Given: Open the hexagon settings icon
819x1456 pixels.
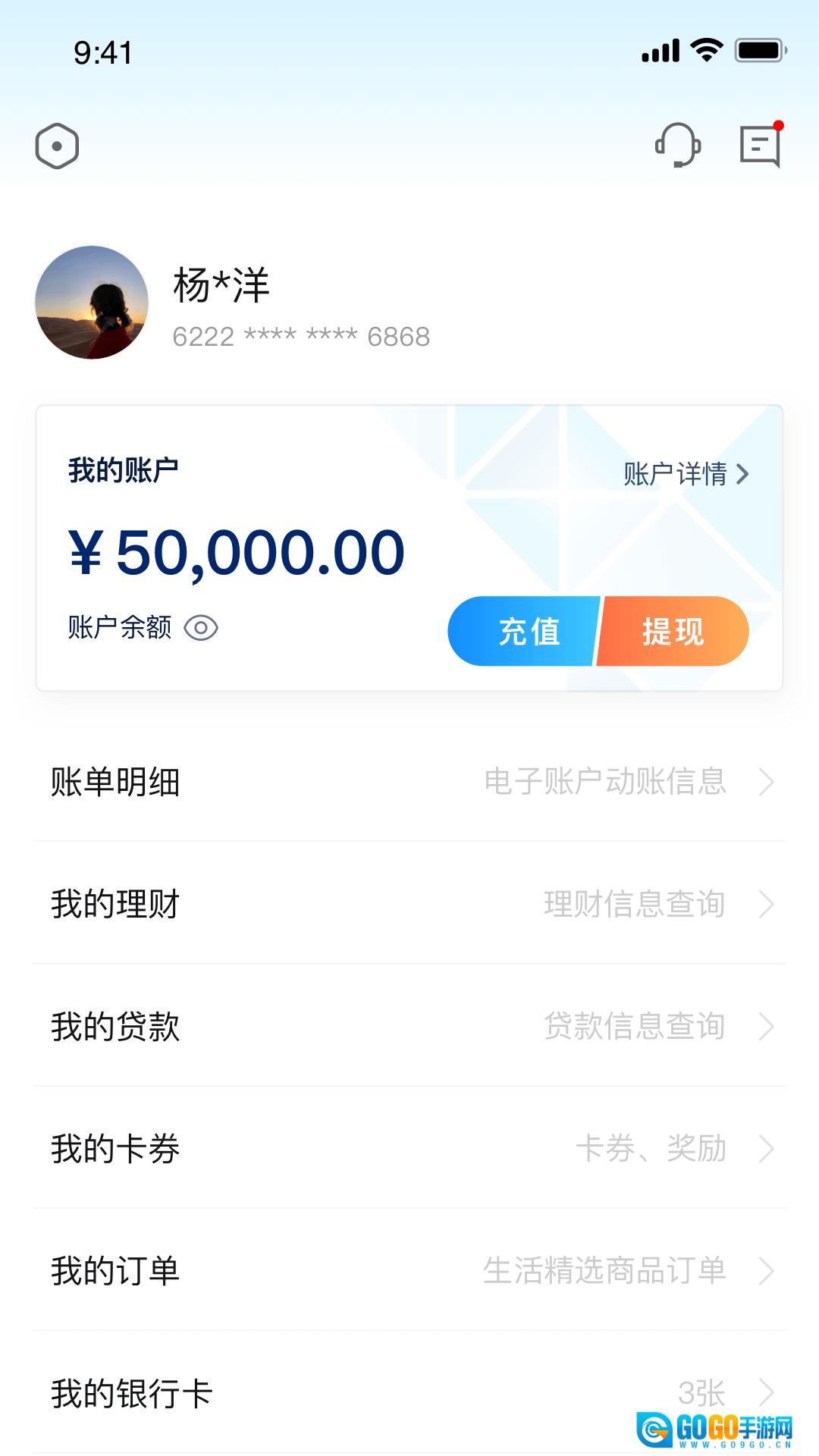Looking at the screenshot, I should (57, 146).
